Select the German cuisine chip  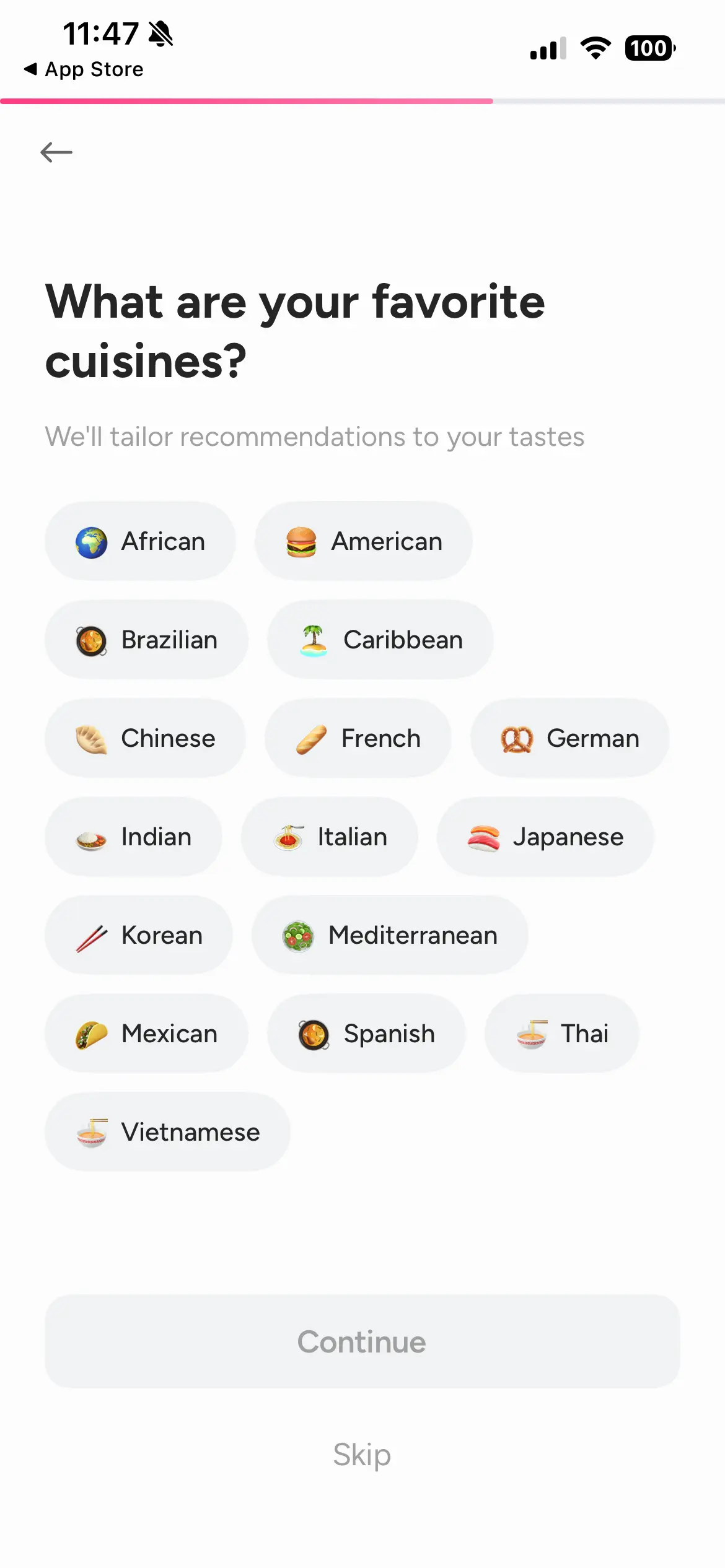coord(570,738)
